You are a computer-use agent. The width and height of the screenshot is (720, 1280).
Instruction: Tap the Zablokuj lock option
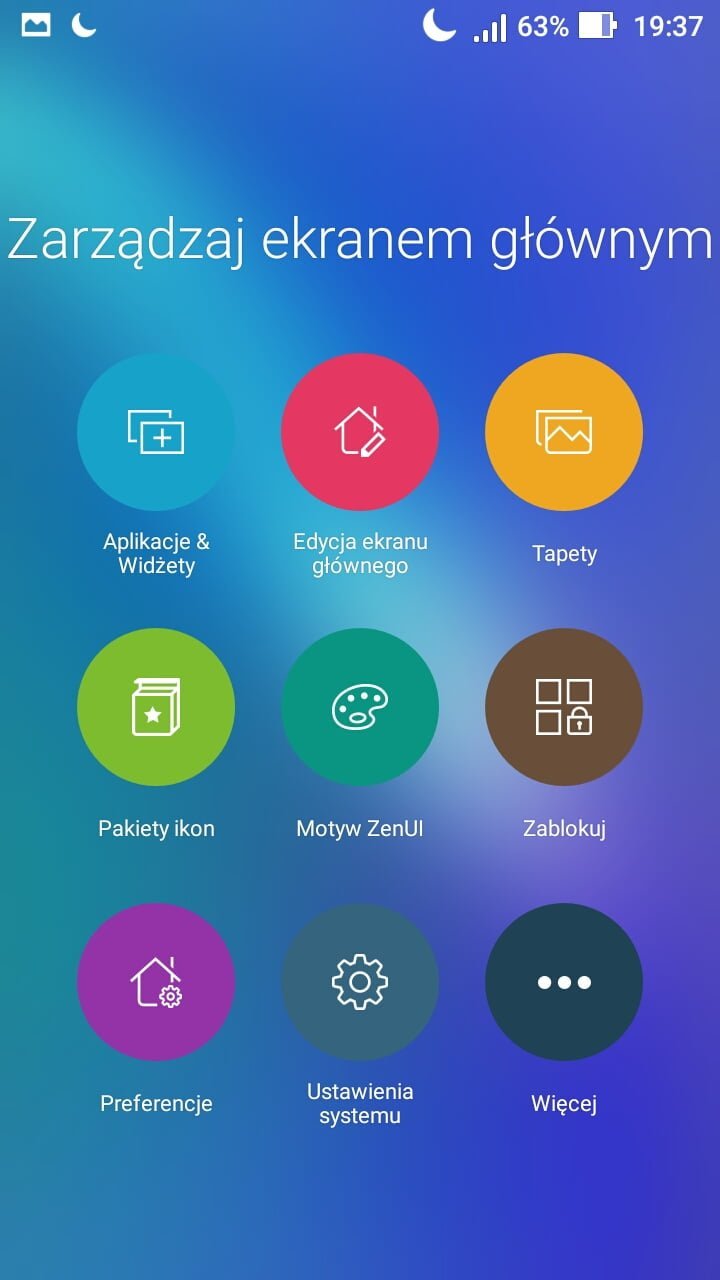[564, 707]
